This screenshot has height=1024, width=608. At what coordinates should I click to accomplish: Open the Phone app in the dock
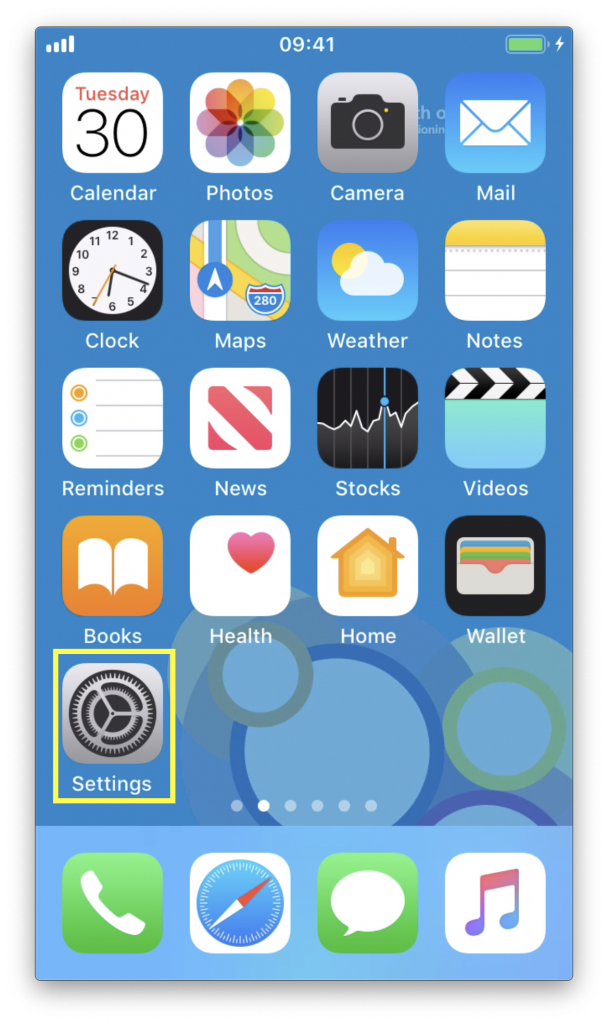[x=112, y=903]
